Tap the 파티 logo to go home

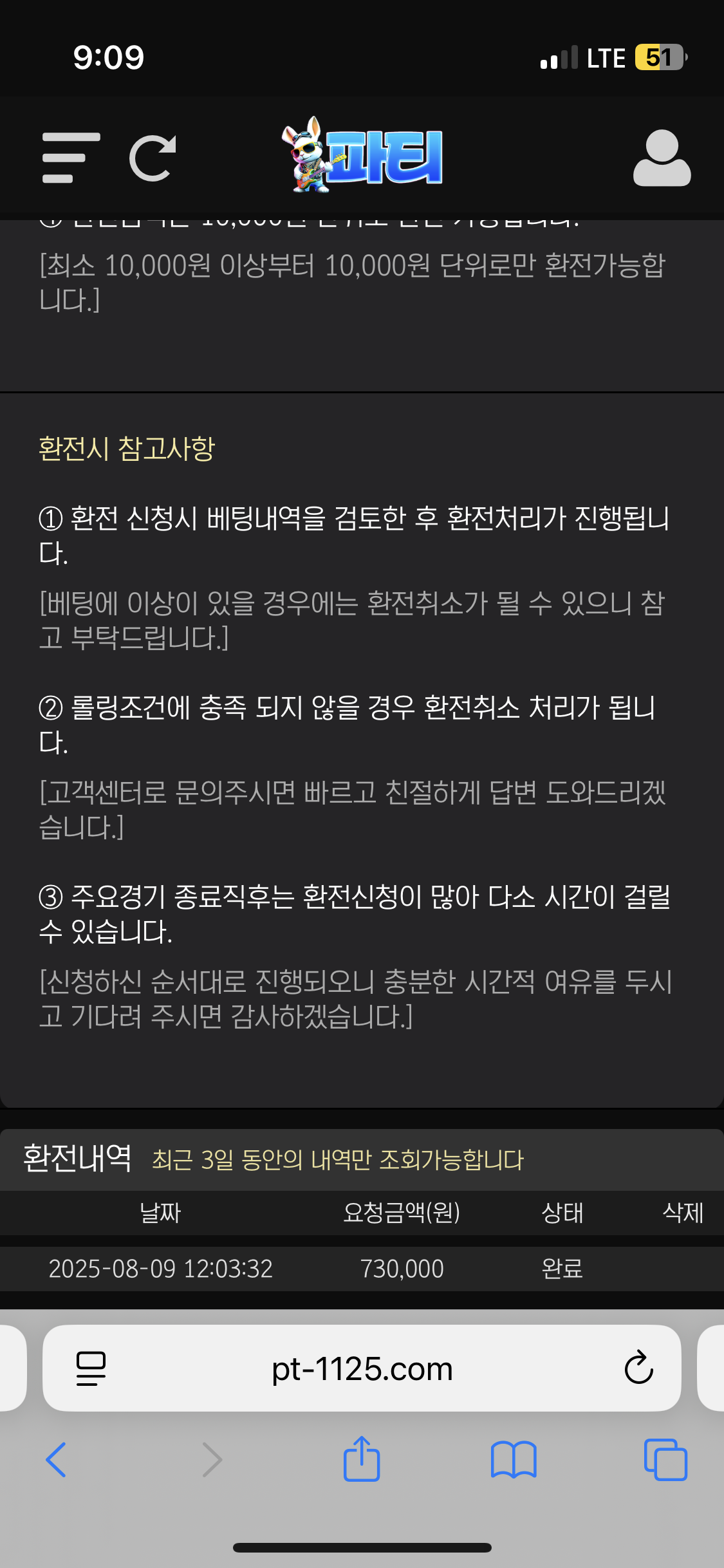362,156
